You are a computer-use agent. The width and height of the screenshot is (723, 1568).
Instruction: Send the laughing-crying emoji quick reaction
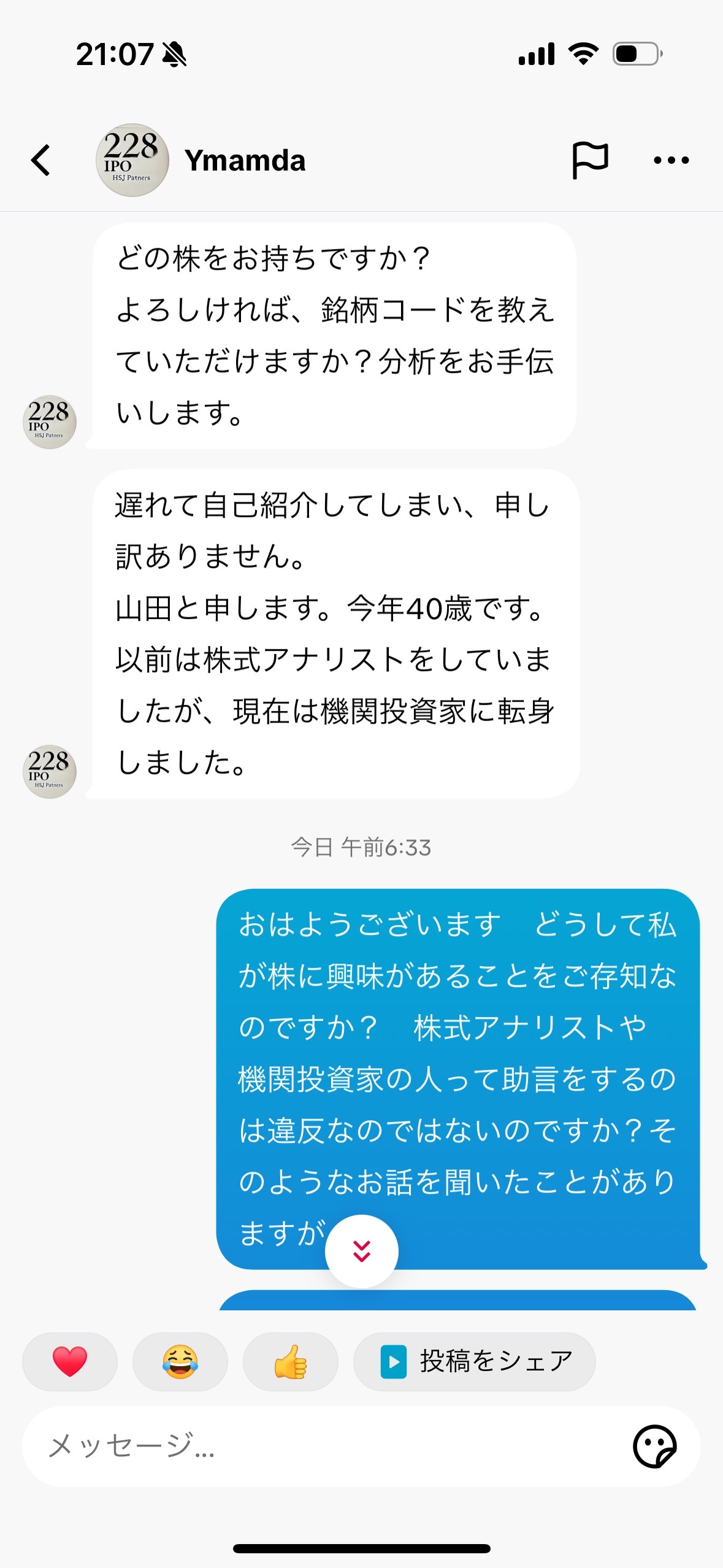[x=180, y=1361]
